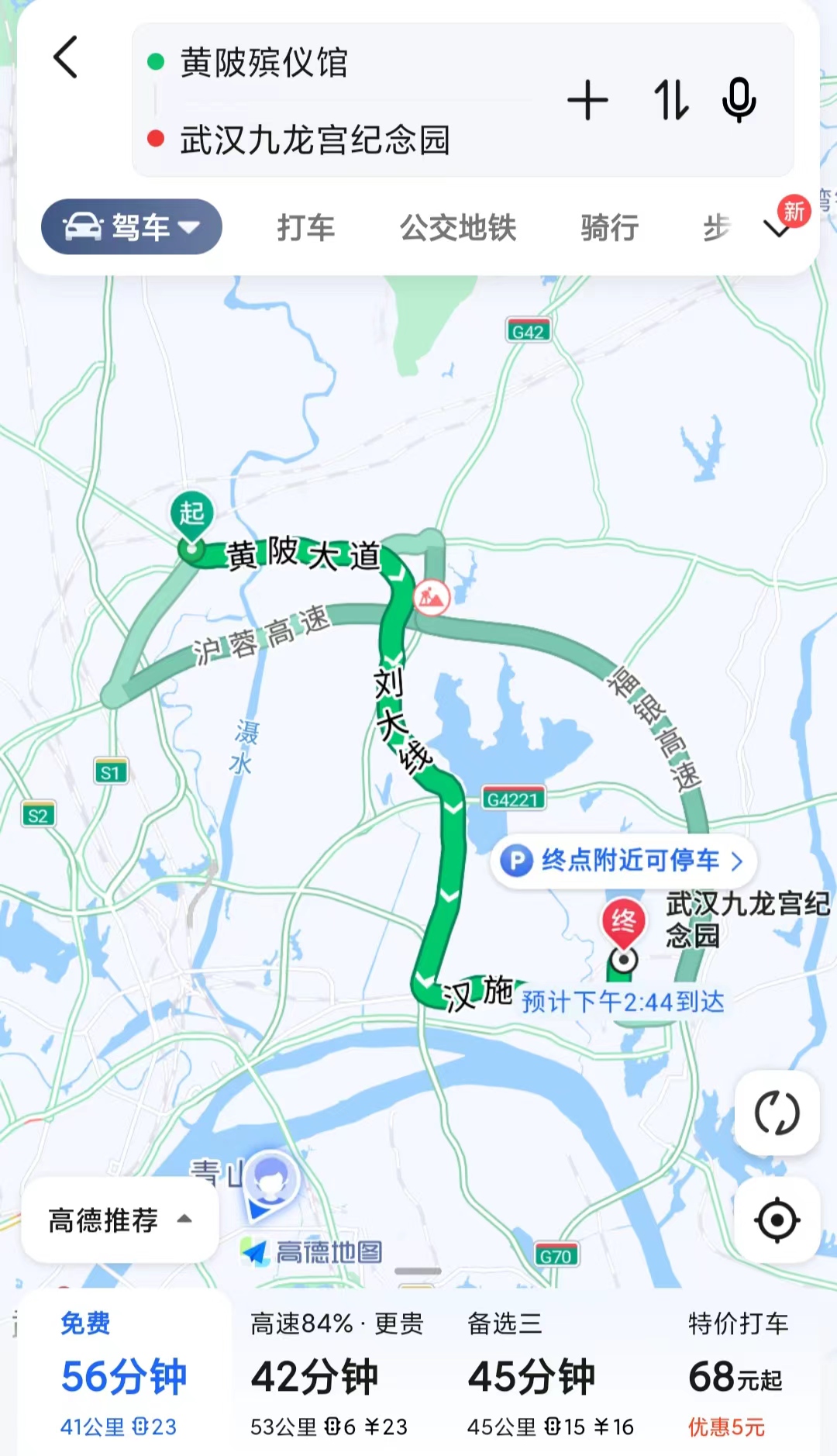Image resolution: width=837 pixels, height=1456 pixels.
Task: Switch to the 56分钟 free route tab
Action: [124, 1372]
